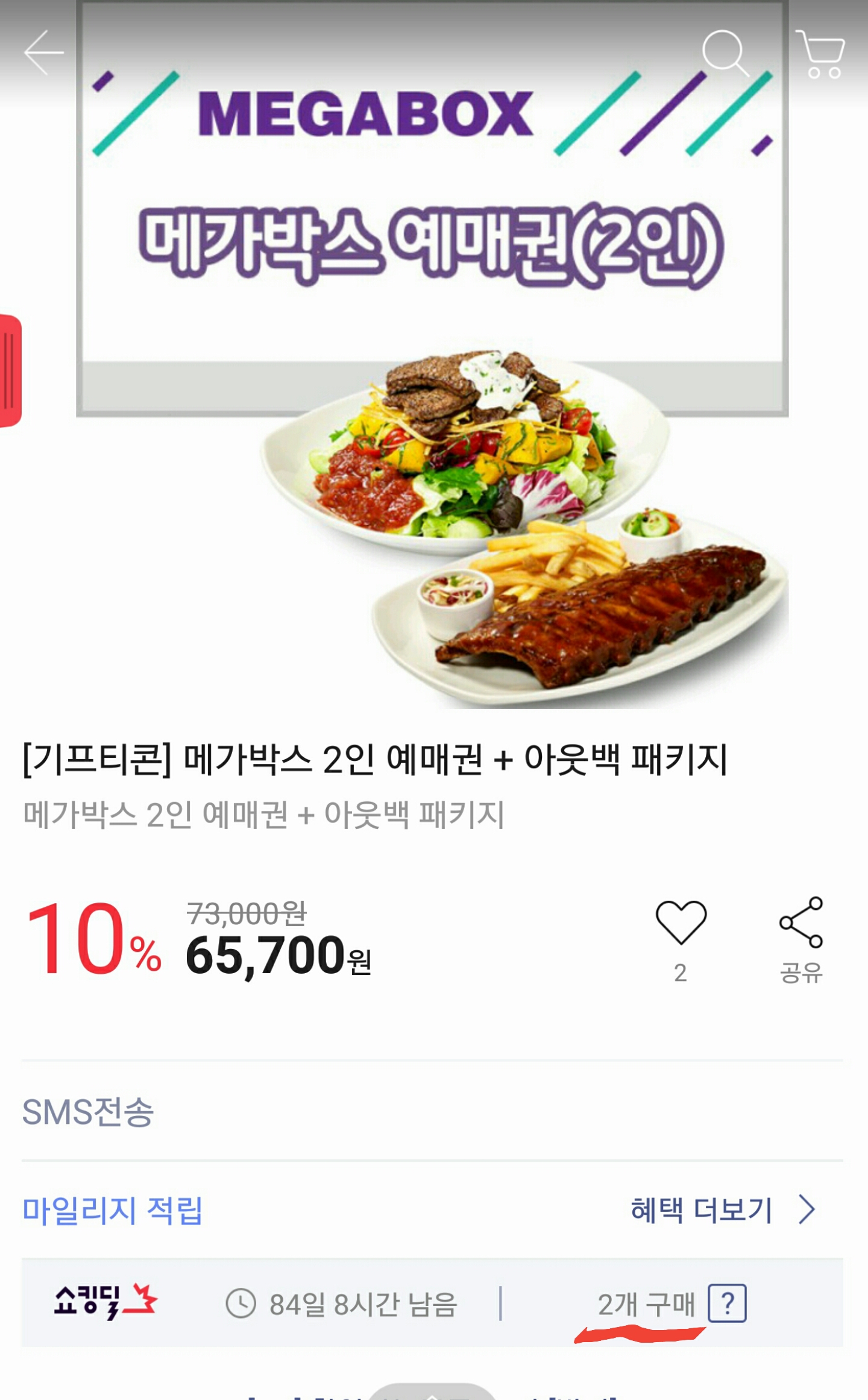
Task: Open the shopping cart
Action: (822, 54)
